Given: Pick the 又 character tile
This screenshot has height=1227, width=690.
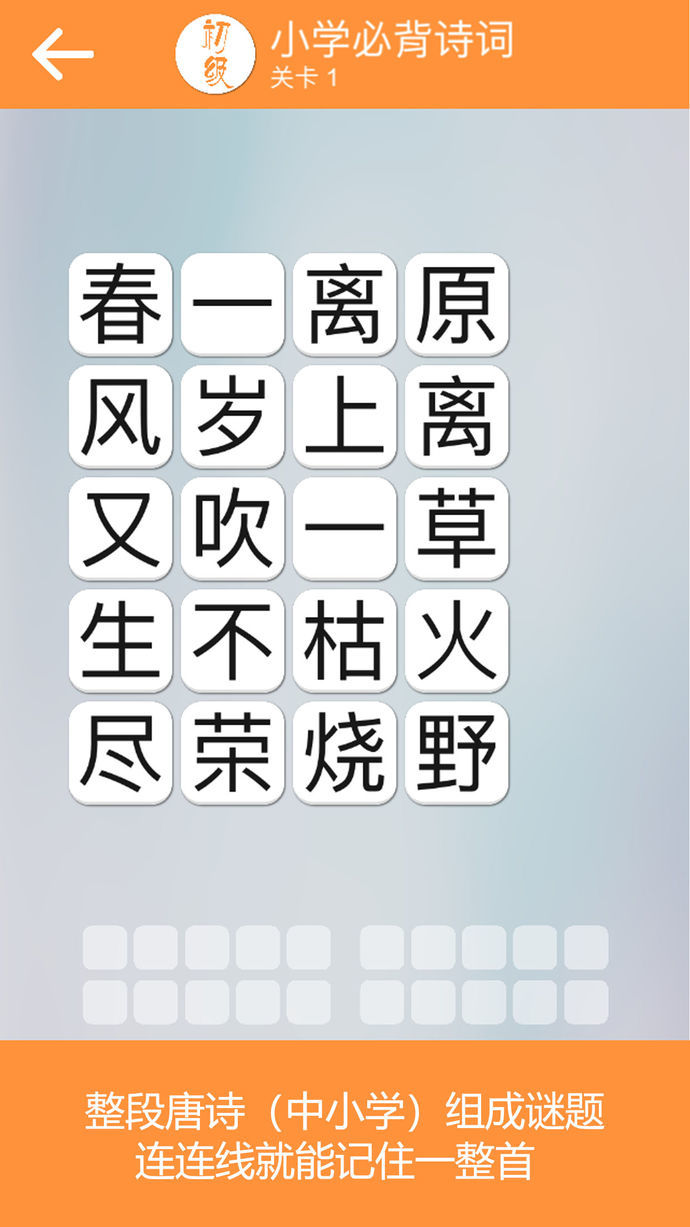Looking at the screenshot, I should tap(120, 528).
